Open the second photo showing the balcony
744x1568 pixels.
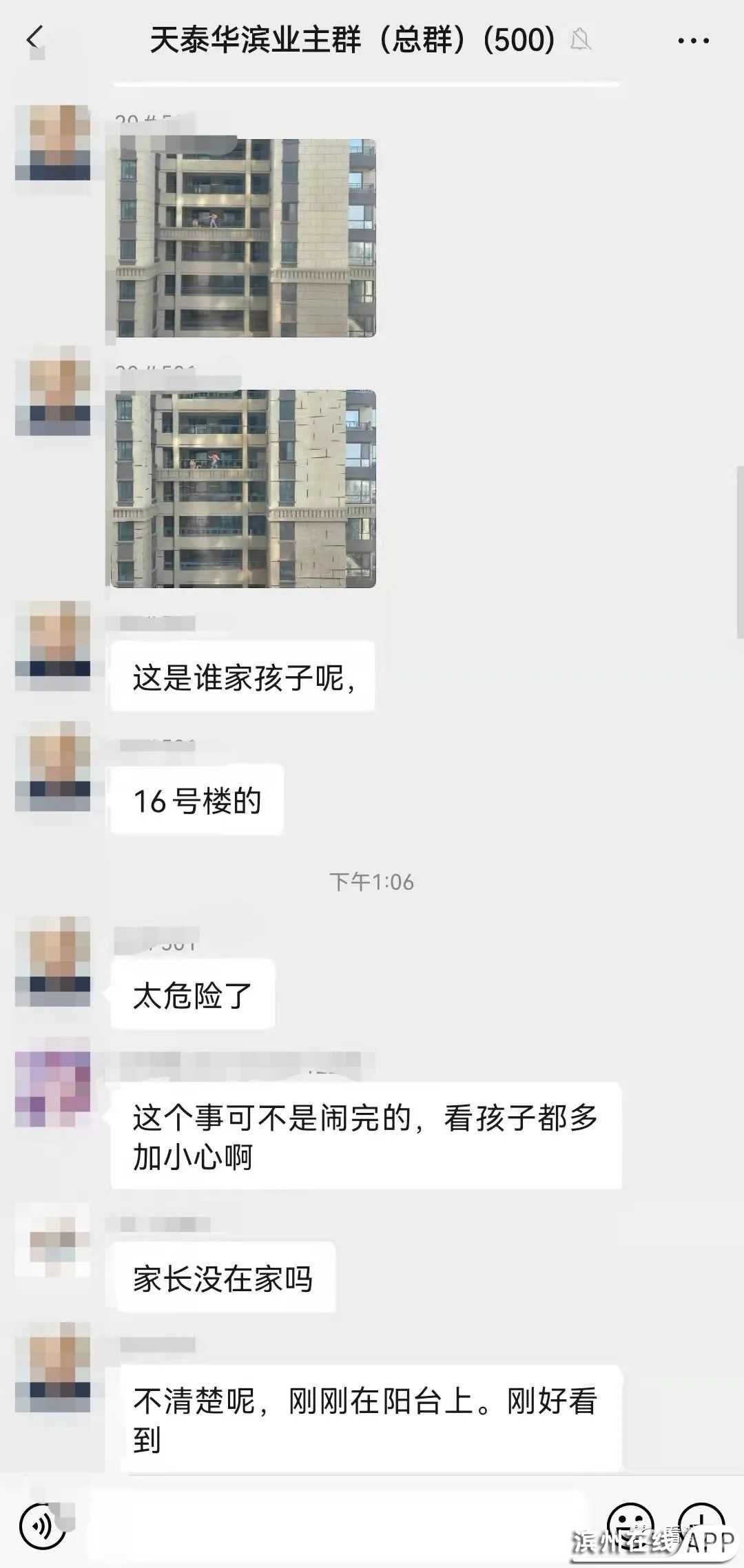pyautogui.click(x=241, y=489)
